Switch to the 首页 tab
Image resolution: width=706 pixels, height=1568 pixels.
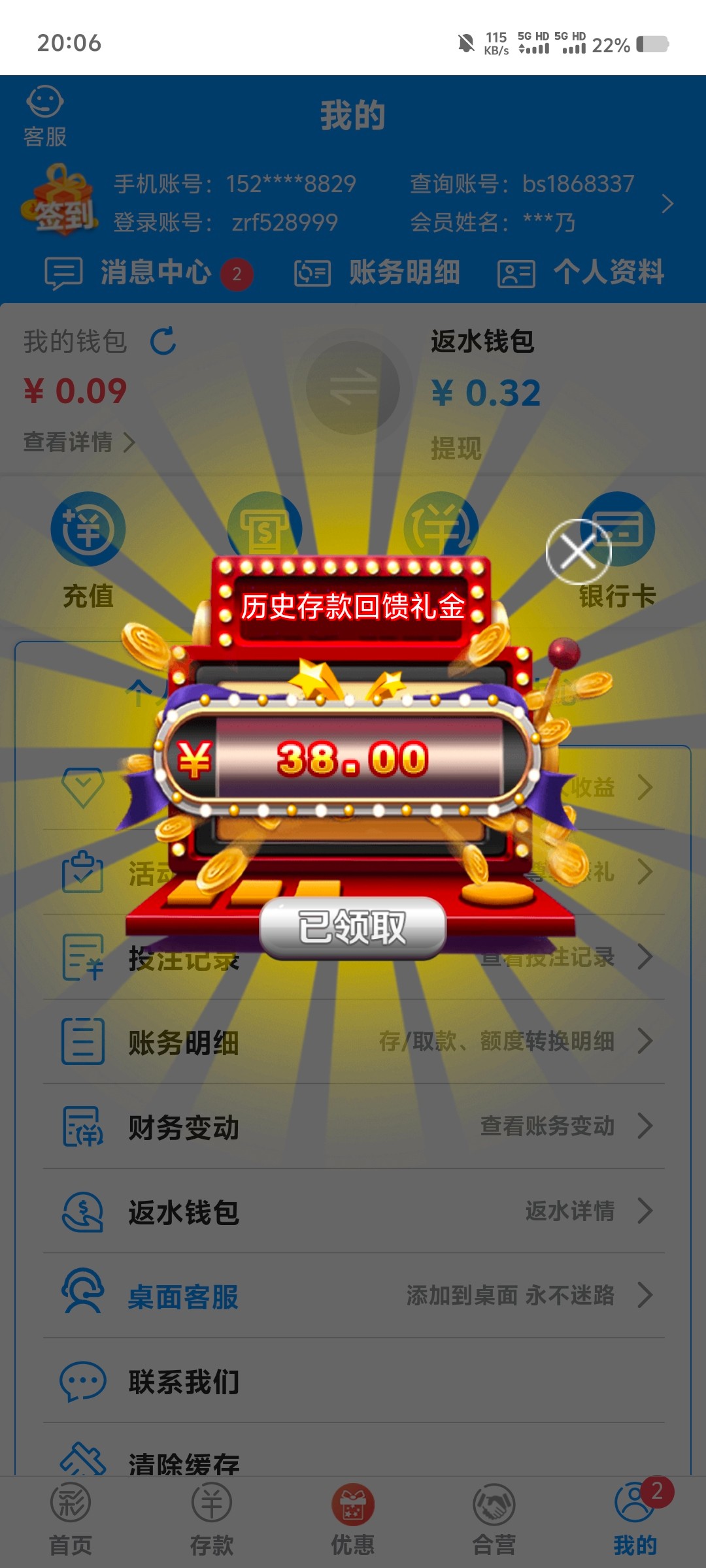[x=71, y=1519]
